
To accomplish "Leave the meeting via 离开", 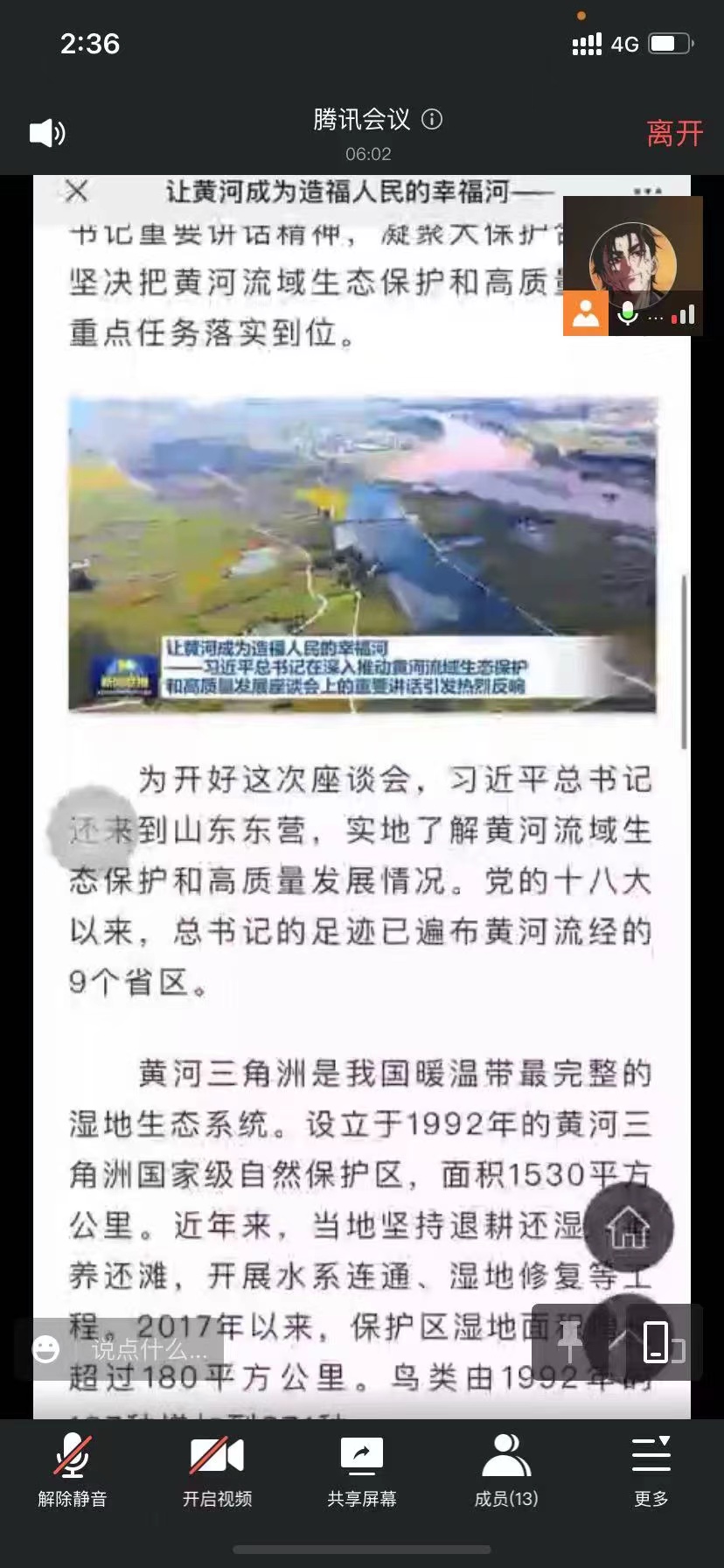I will (674, 133).
